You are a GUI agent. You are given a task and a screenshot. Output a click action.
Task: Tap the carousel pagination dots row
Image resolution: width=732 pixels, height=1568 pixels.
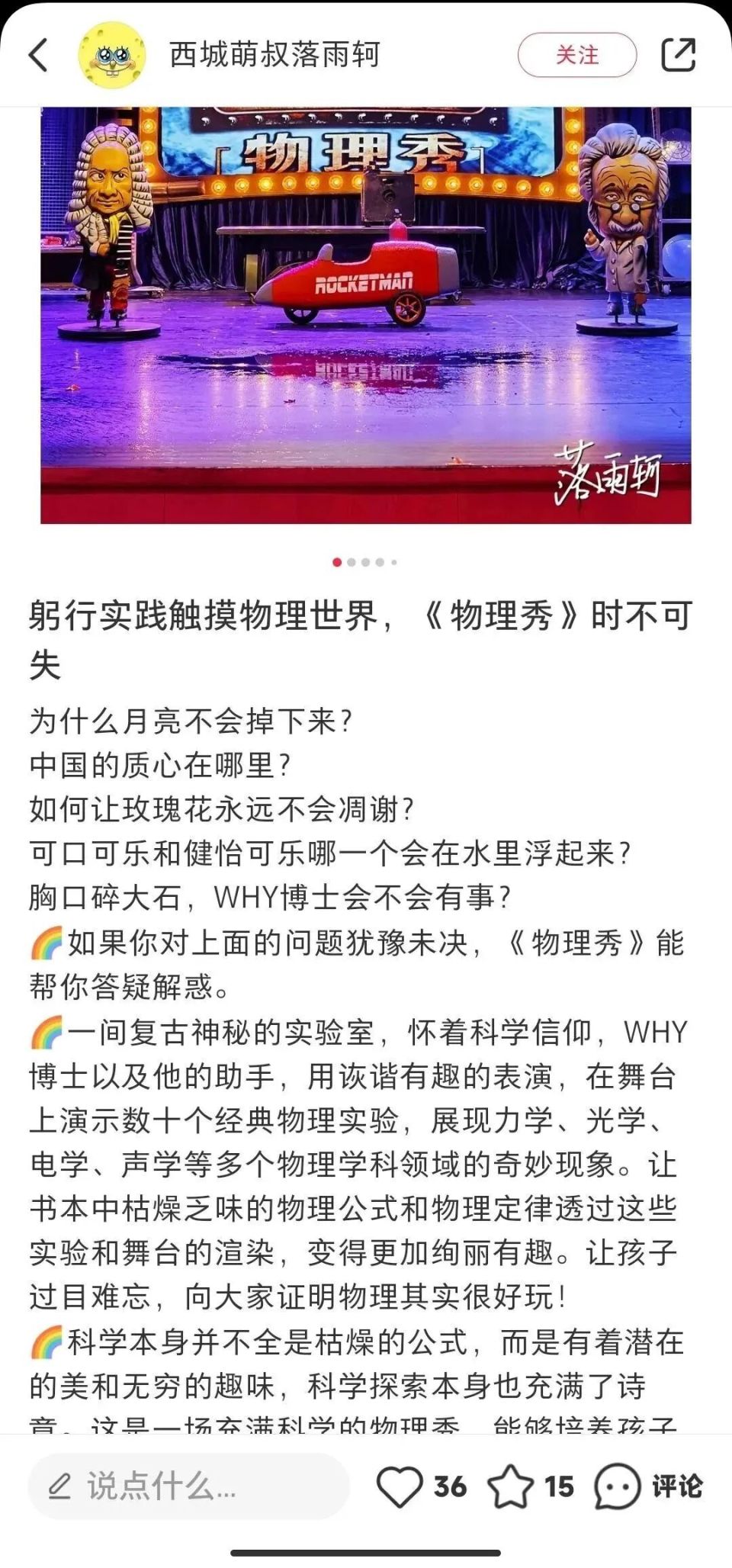(x=364, y=561)
